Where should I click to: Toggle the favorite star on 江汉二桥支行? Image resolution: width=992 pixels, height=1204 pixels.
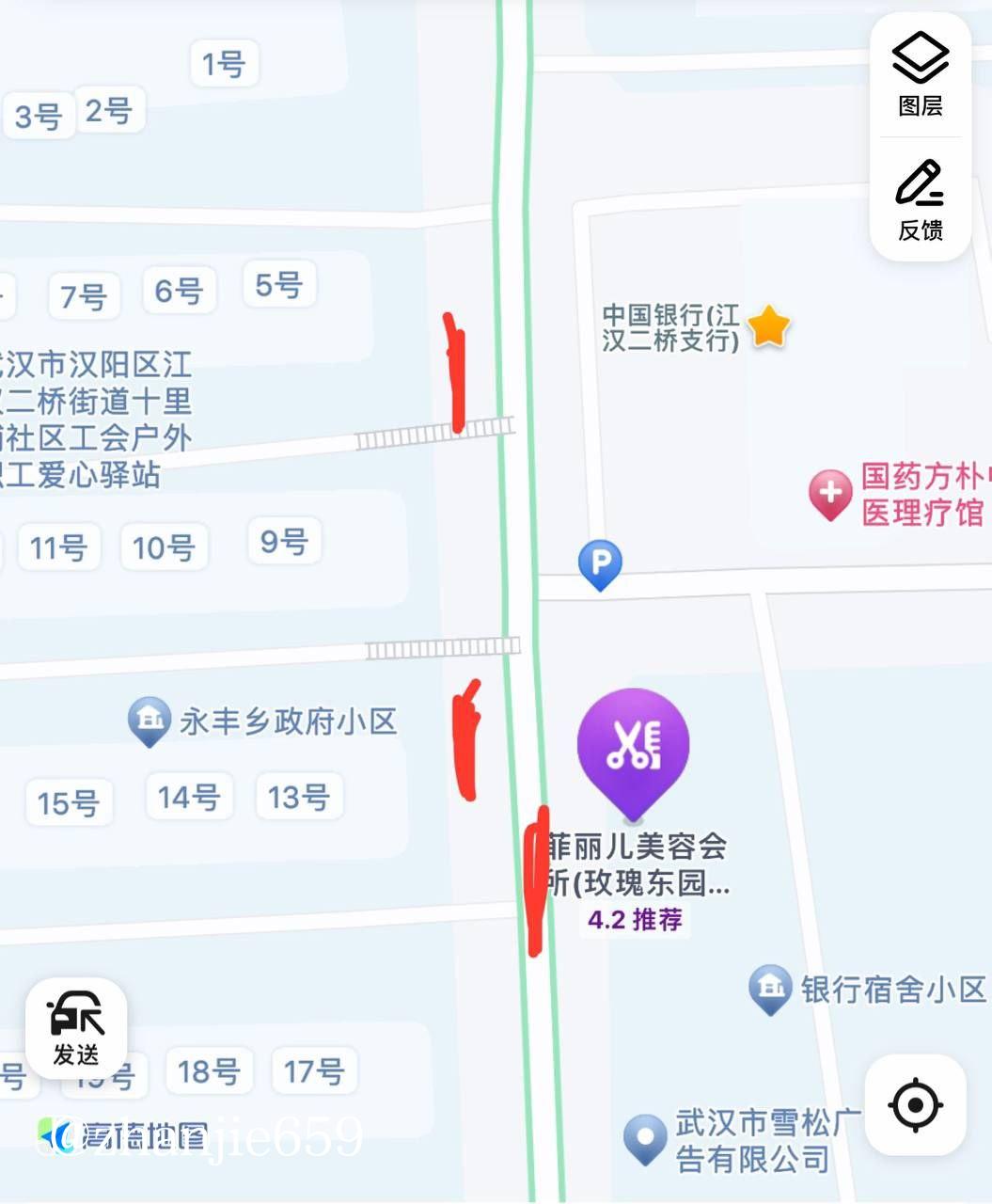click(x=766, y=325)
